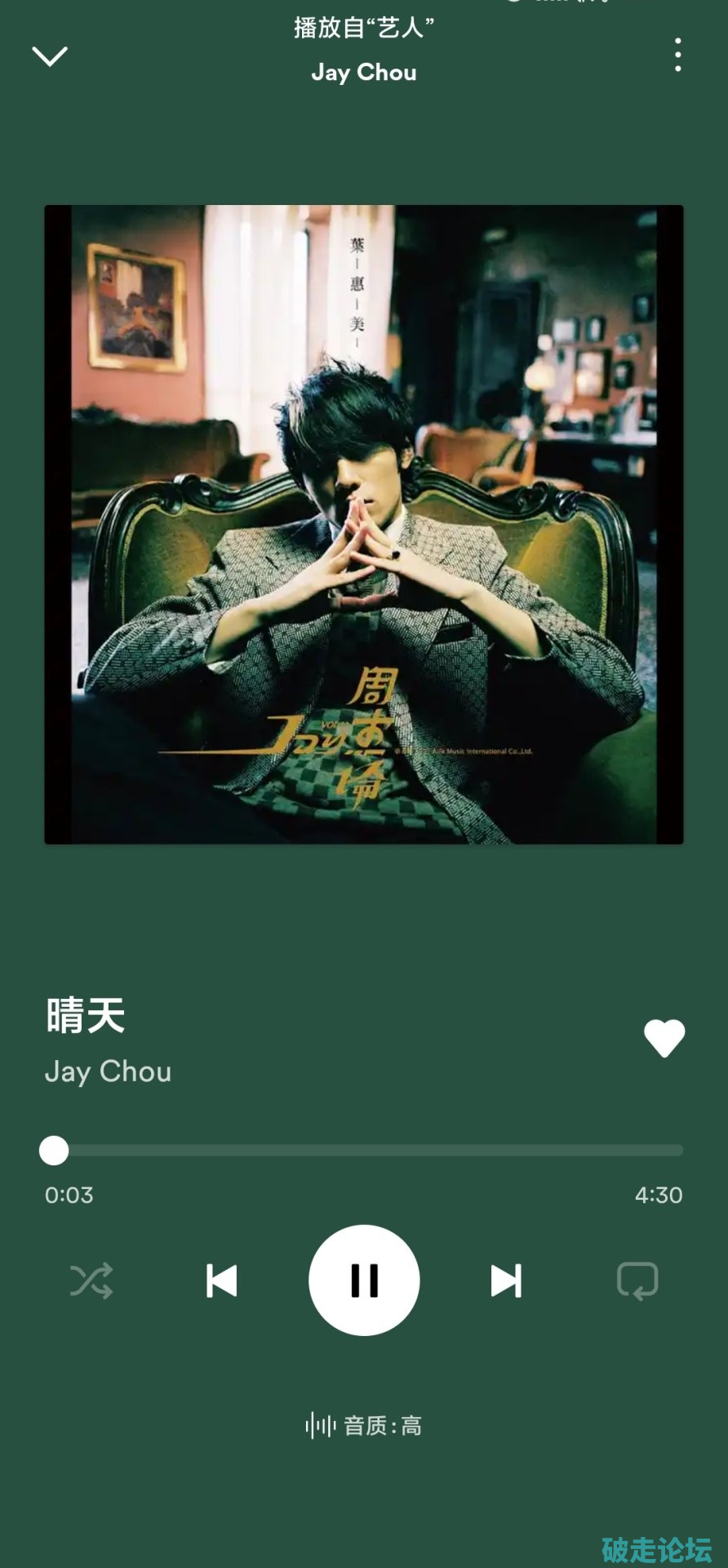This screenshot has width=728, height=1568.
Task: Pause the current song
Action: tap(364, 1280)
